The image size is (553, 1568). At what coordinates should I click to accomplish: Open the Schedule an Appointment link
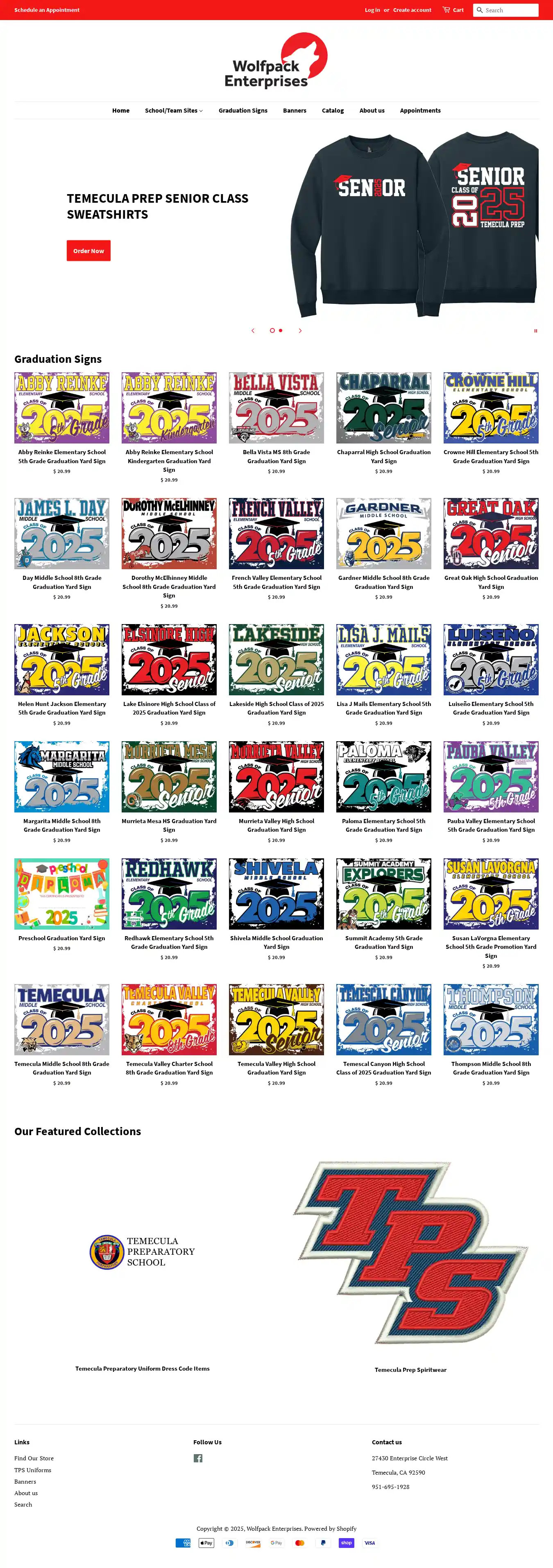point(47,10)
